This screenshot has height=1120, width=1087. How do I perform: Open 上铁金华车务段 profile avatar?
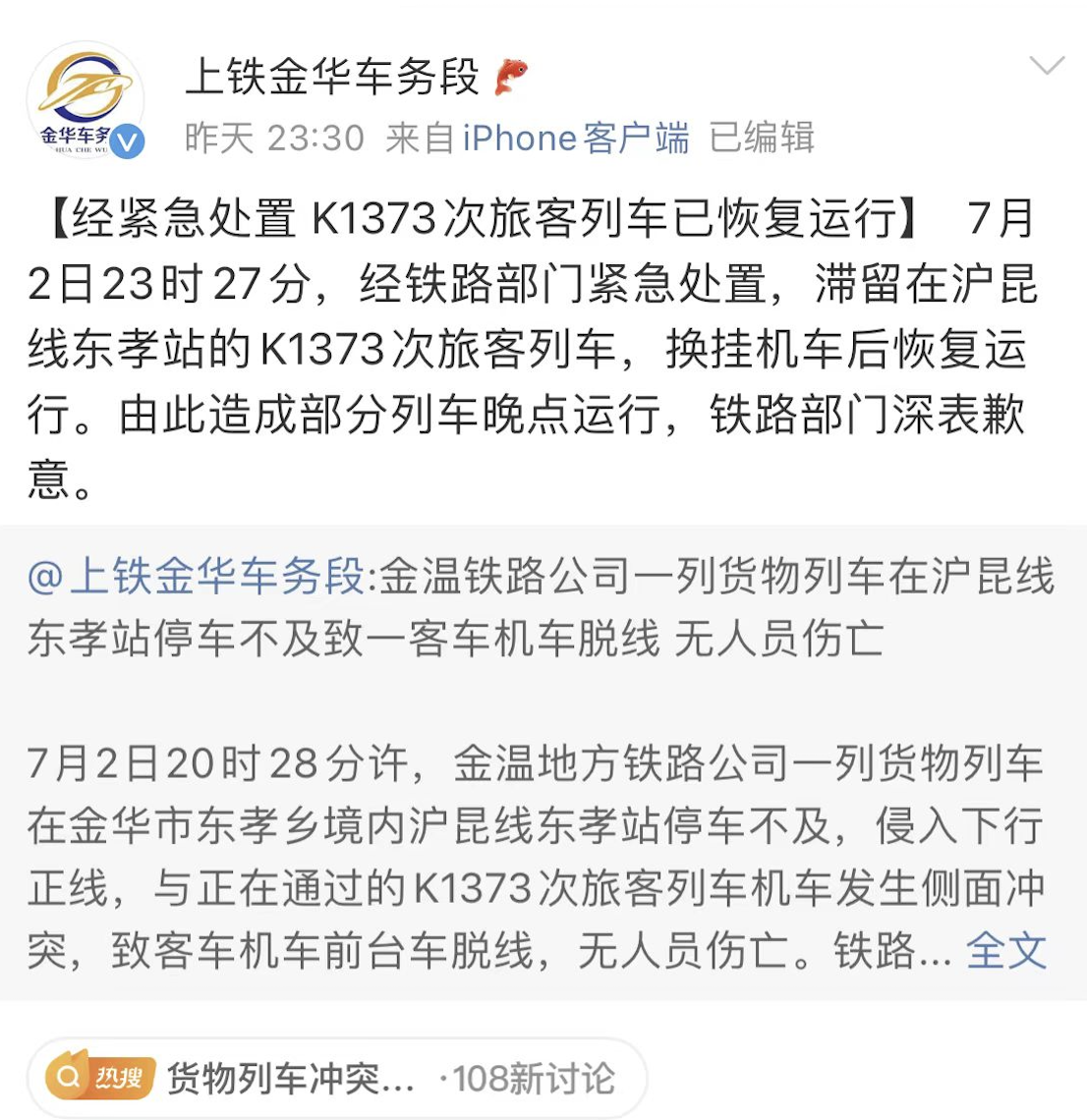[x=86, y=100]
